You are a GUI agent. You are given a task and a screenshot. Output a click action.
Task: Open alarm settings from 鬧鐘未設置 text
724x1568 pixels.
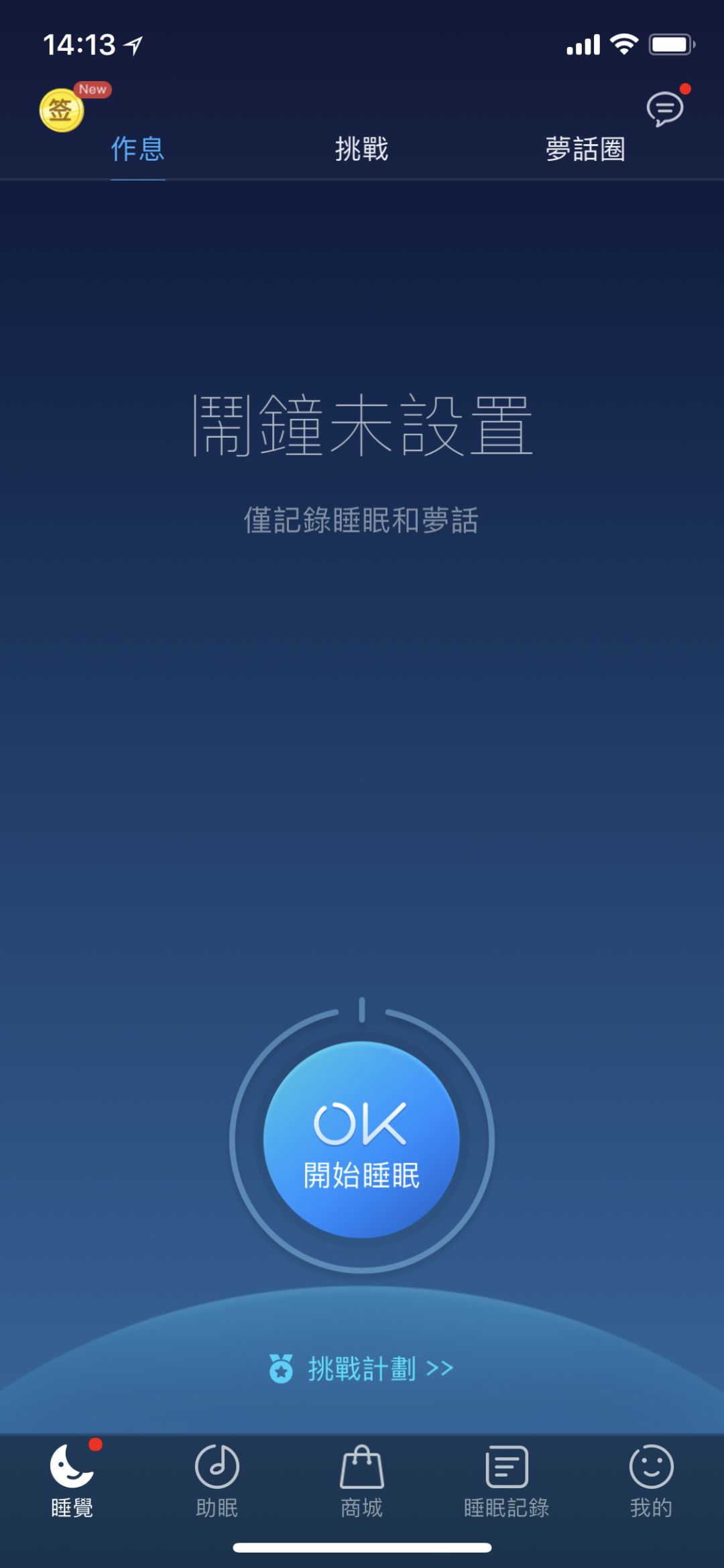[362, 426]
